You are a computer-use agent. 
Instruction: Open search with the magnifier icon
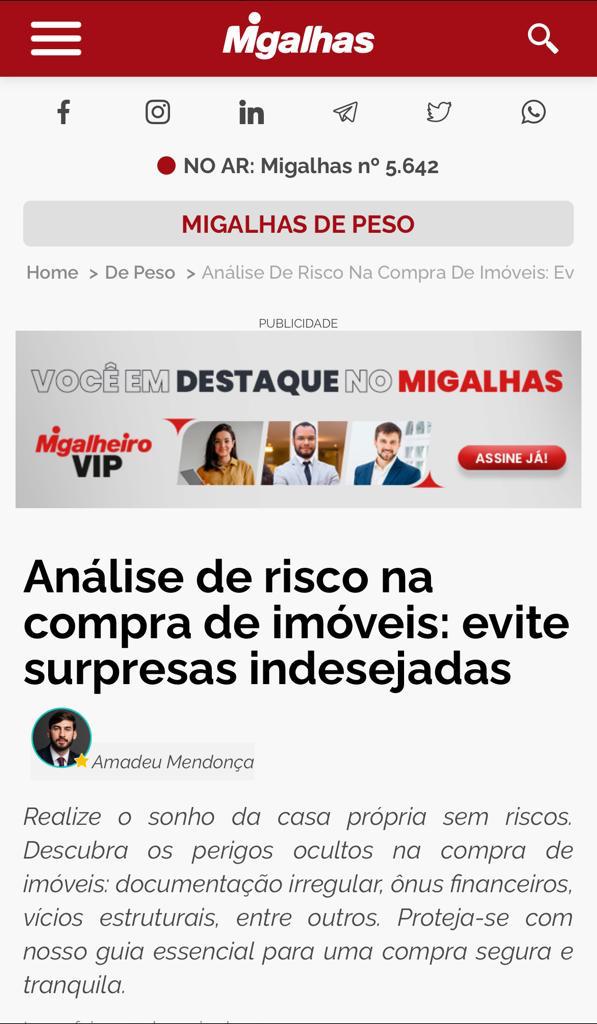point(543,39)
